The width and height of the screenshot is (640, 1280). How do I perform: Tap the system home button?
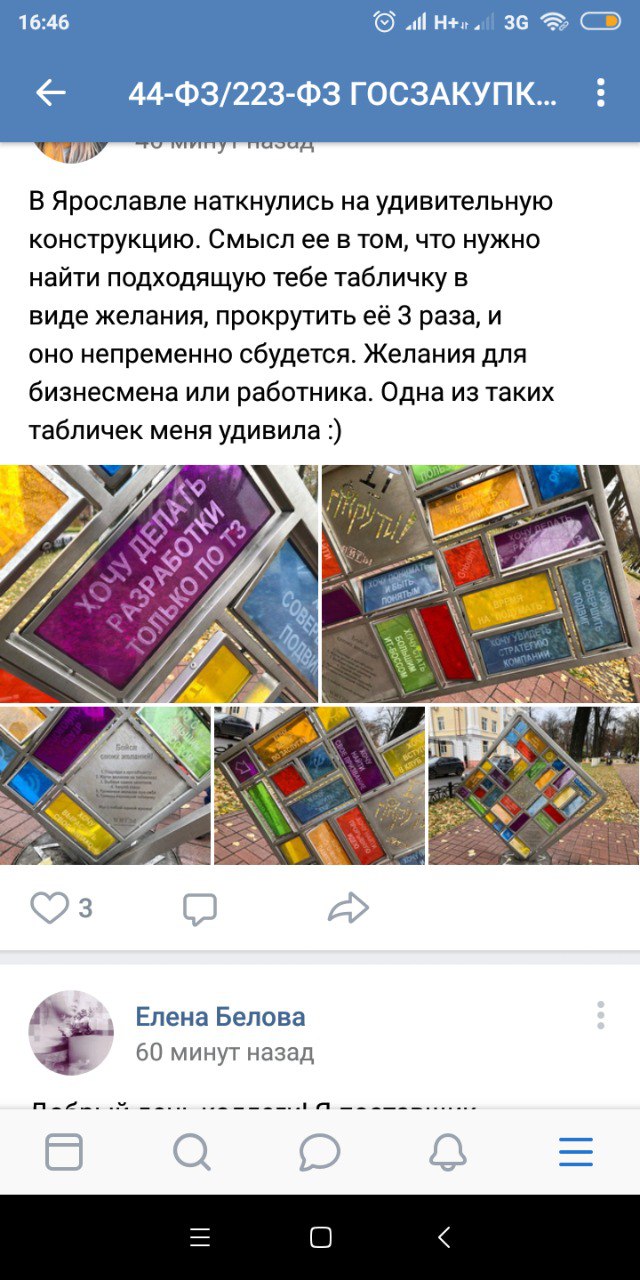[320, 1238]
